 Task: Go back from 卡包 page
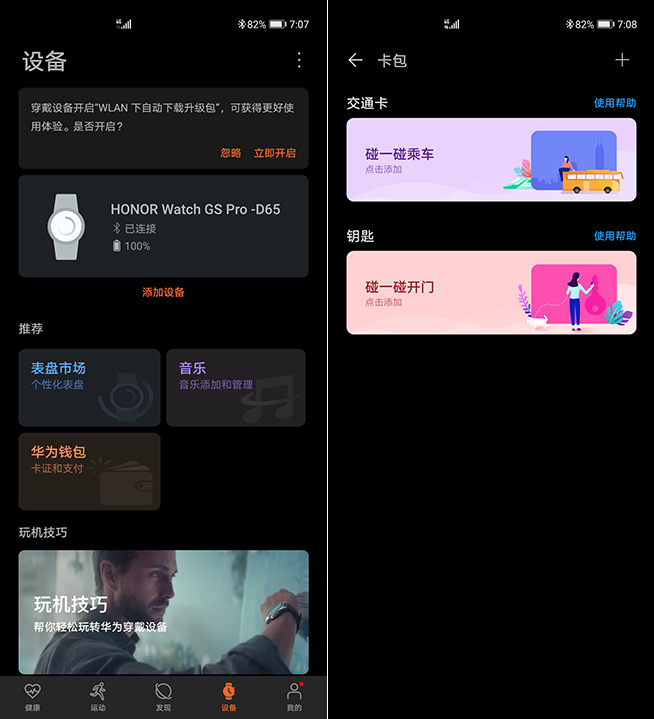[x=354, y=61]
